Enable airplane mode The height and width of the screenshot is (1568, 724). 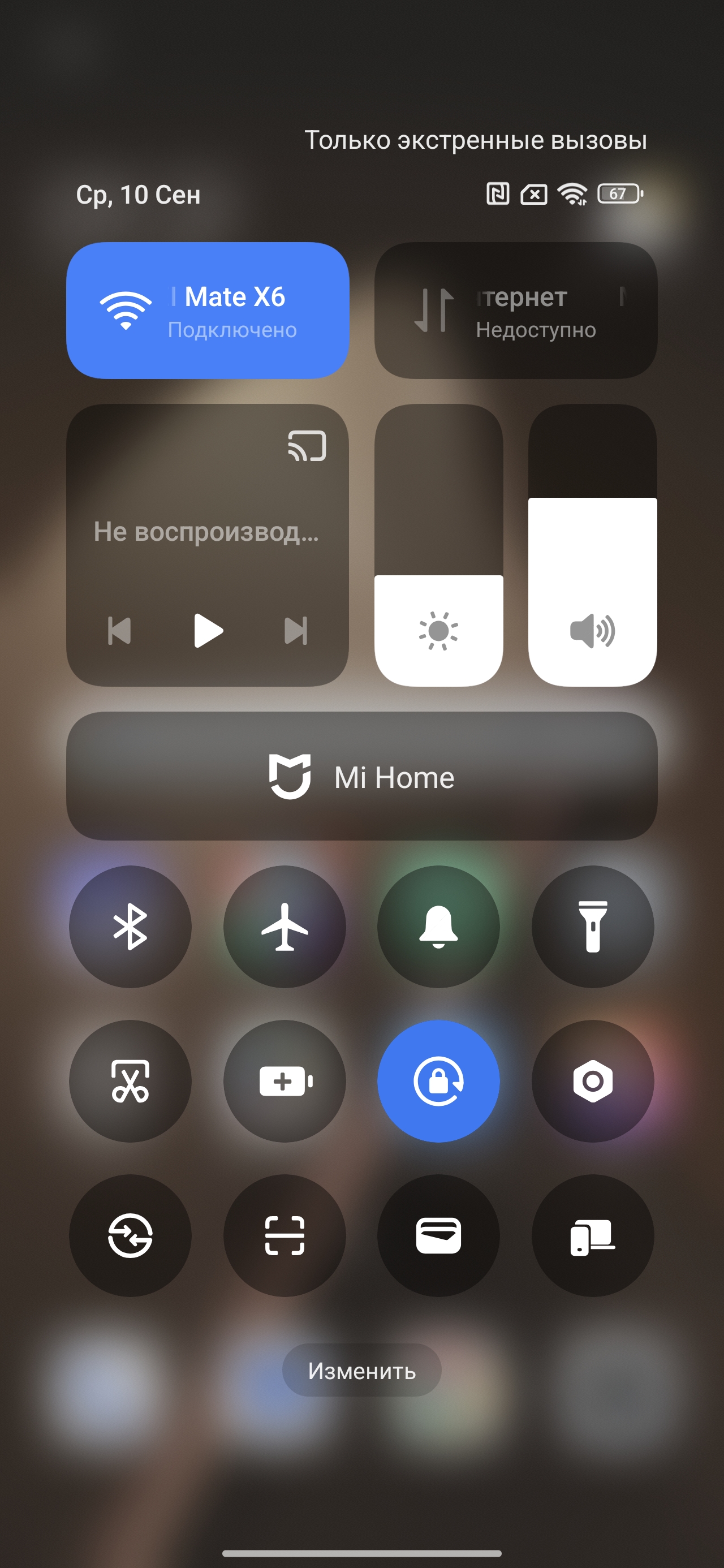285,927
